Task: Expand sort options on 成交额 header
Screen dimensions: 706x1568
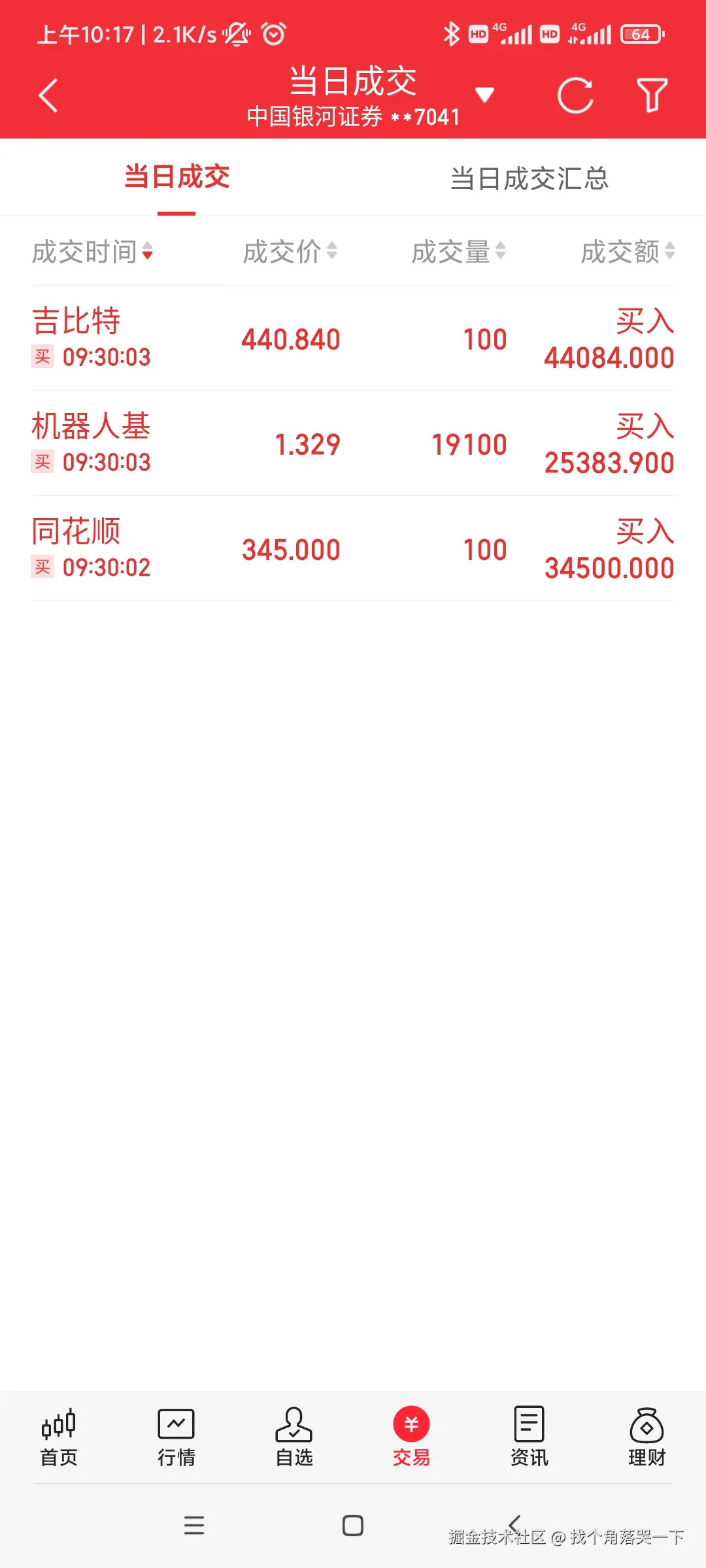Action: pyautogui.click(x=624, y=252)
